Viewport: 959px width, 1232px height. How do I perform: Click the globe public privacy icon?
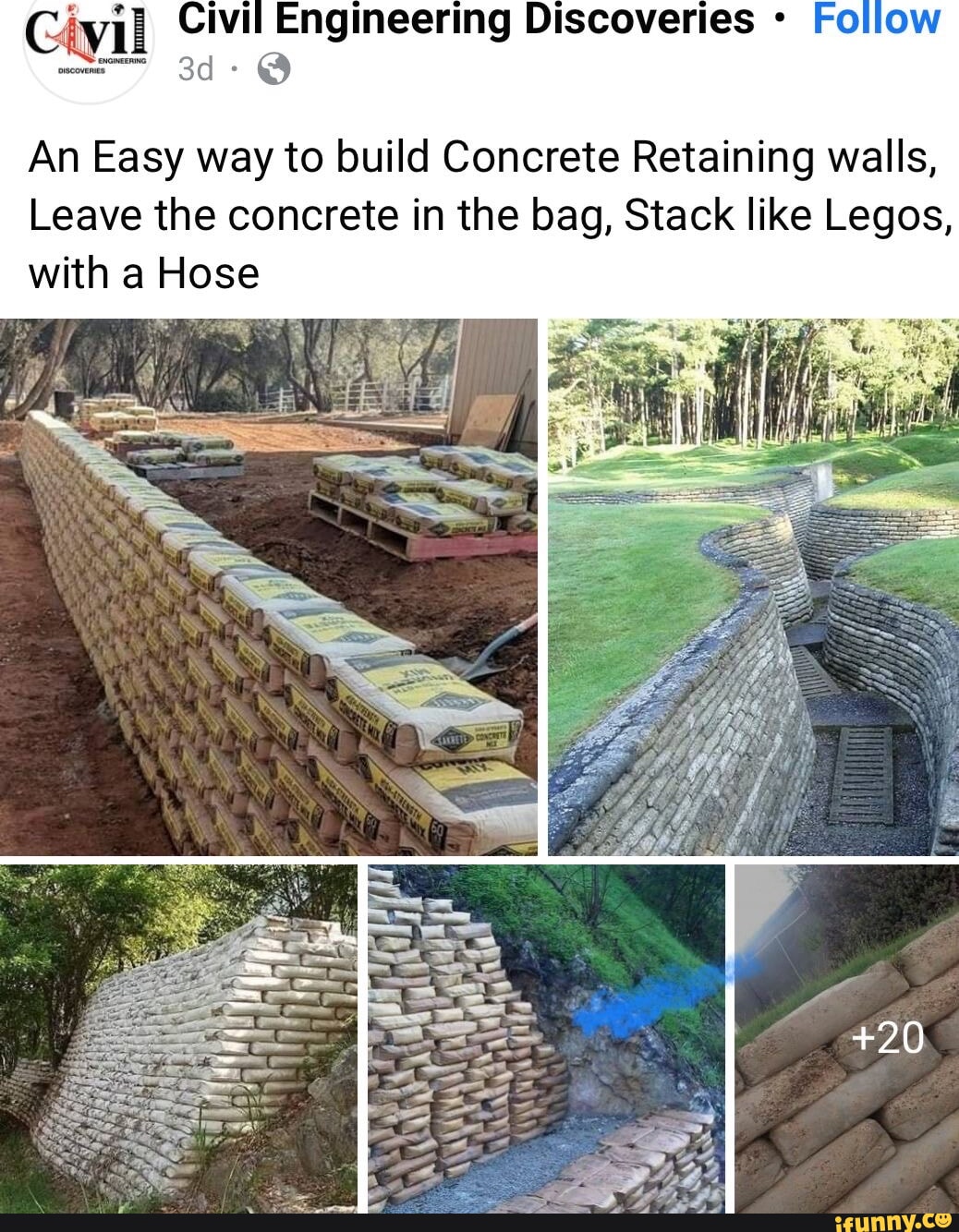(x=273, y=68)
